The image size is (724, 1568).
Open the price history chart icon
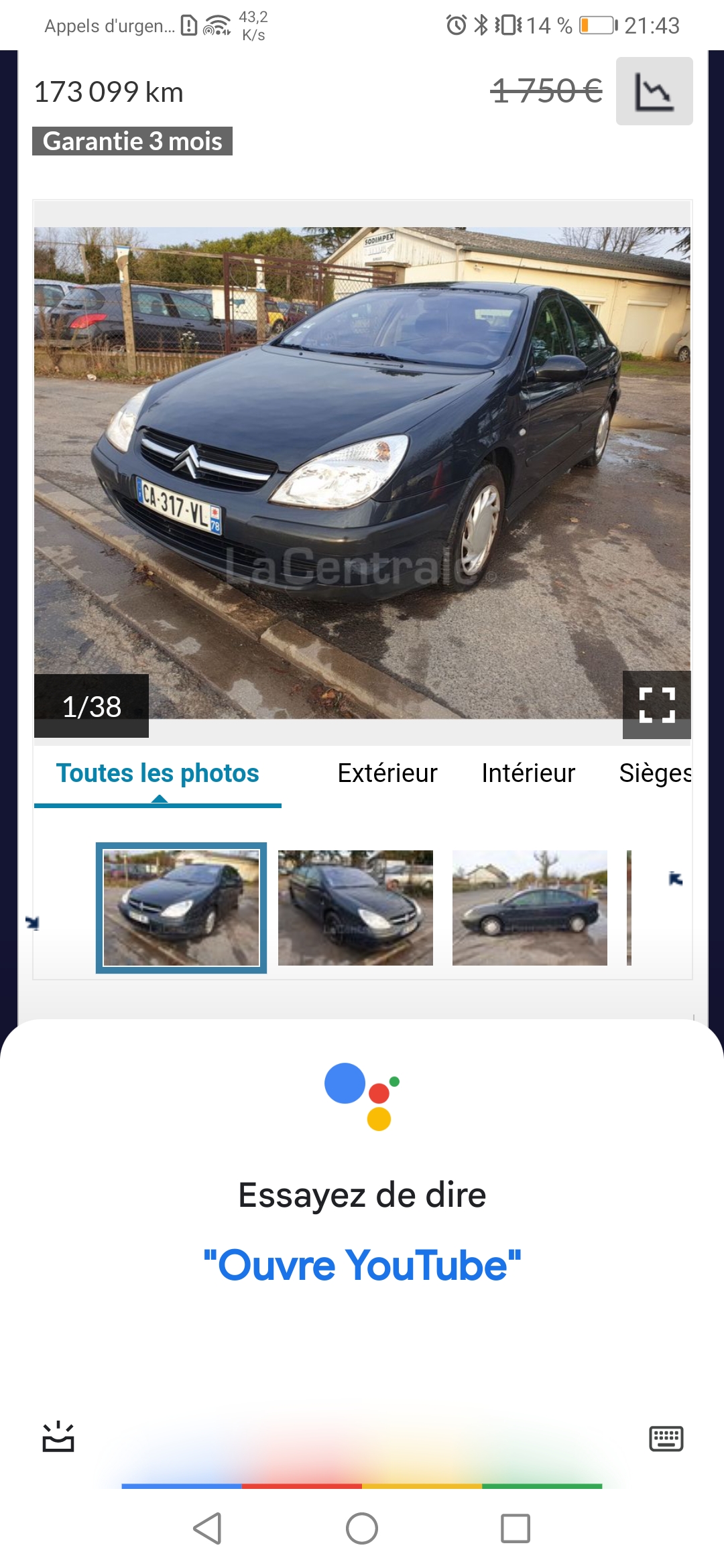pyautogui.click(x=654, y=91)
